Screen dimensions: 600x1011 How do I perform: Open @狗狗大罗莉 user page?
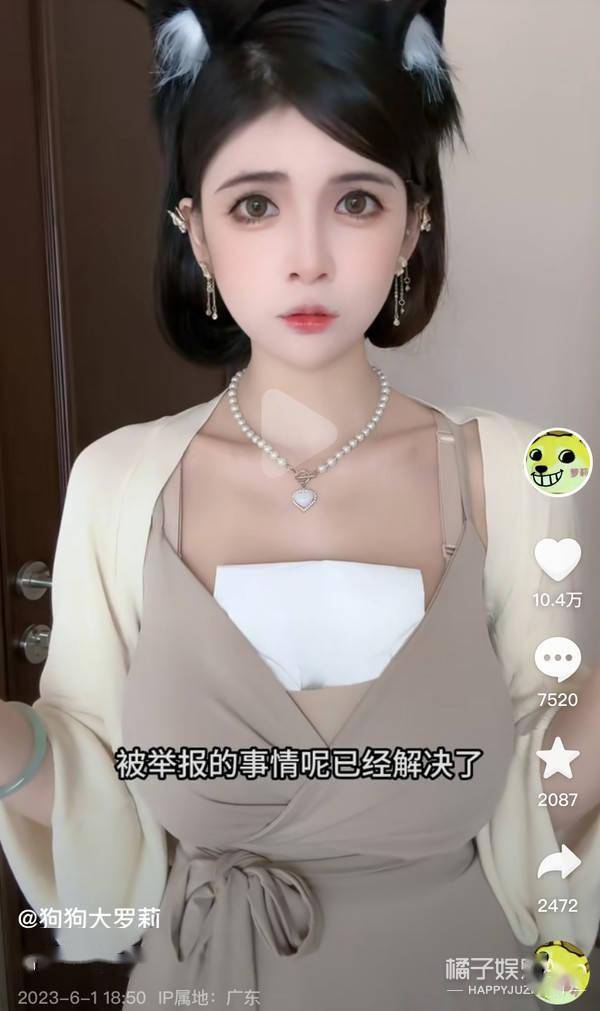(90, 918)
